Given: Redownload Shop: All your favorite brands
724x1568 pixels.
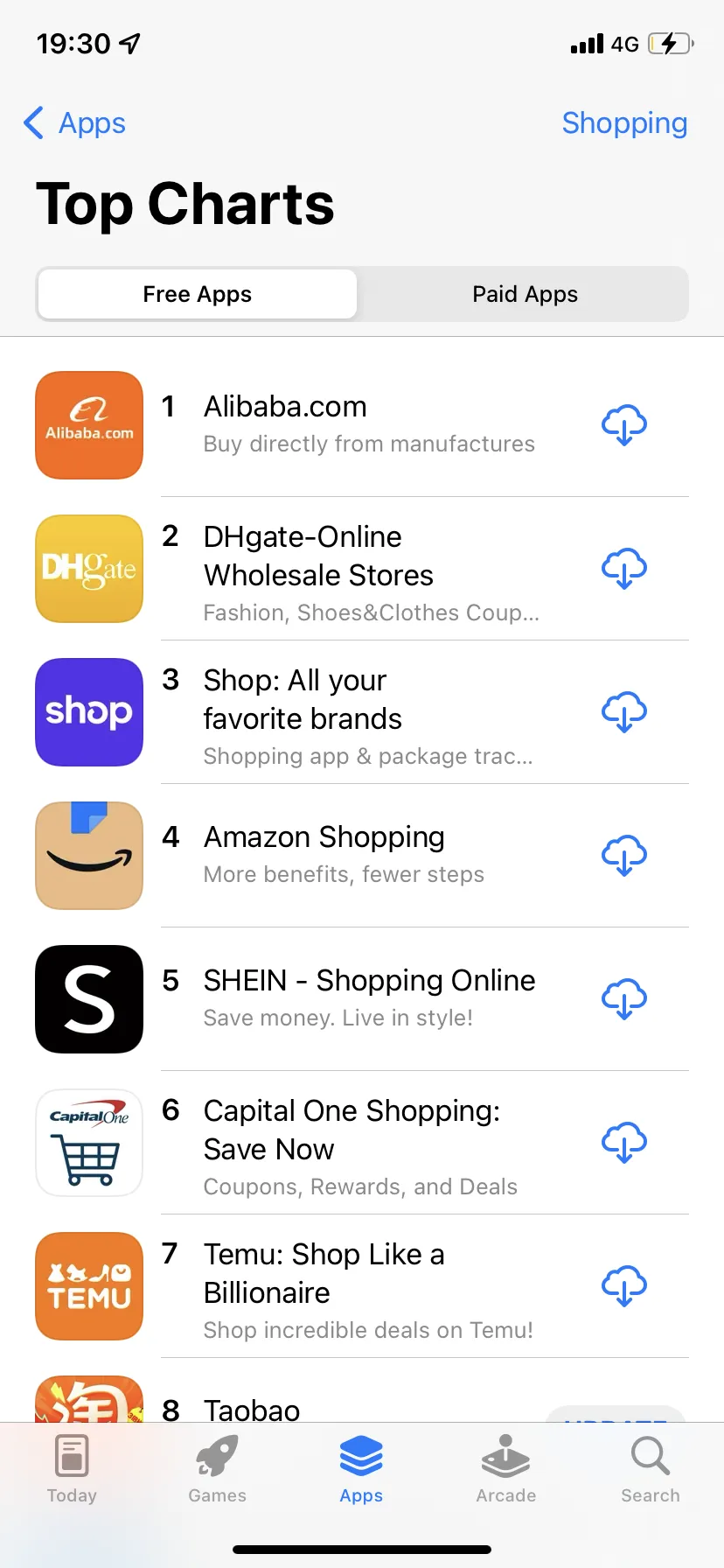Looking at the screenshot, I should click(x=623, y=712).
